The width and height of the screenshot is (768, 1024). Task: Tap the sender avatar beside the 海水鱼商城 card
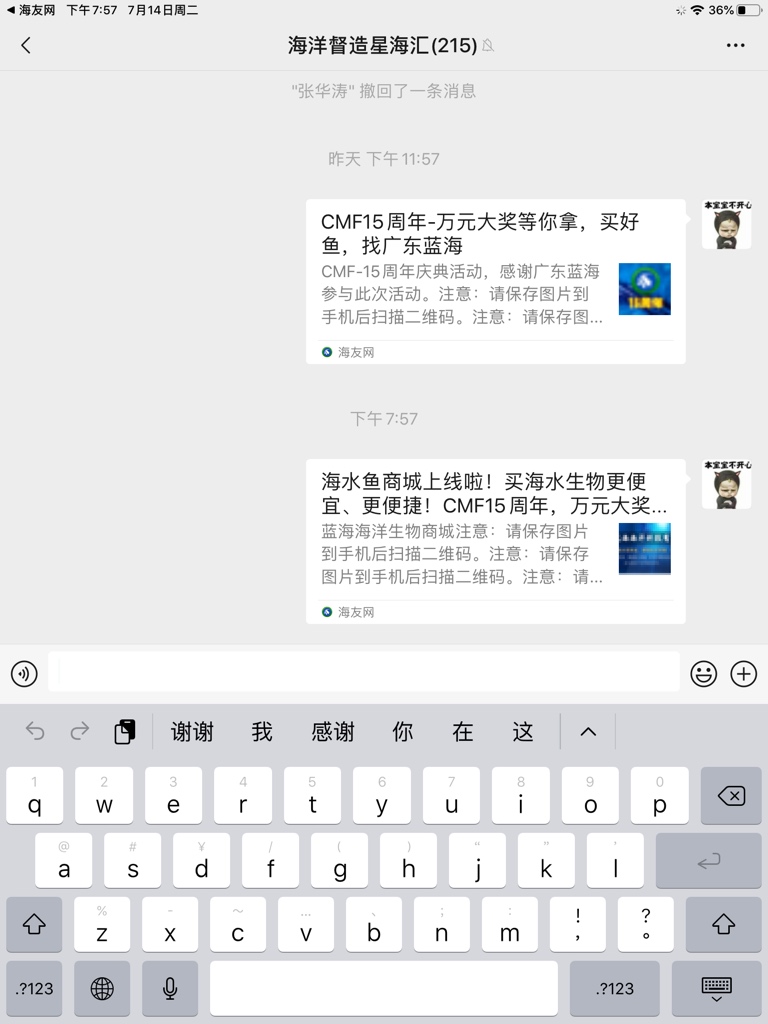coord(727,484)
